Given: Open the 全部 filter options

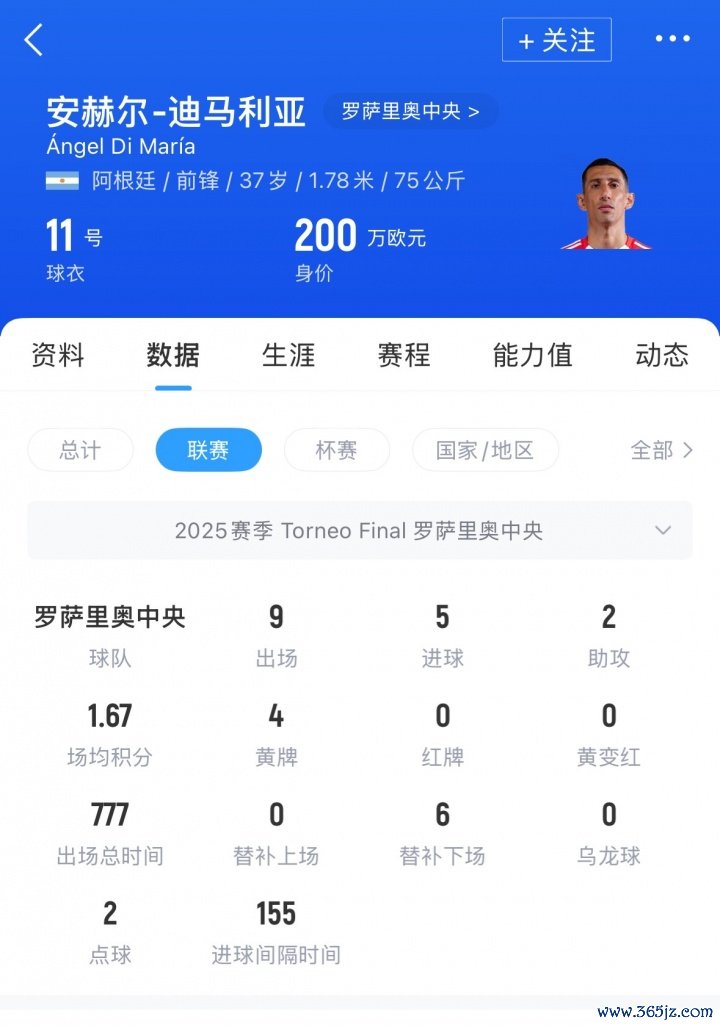Looking at the screenshot, I should tap(661, 450).
